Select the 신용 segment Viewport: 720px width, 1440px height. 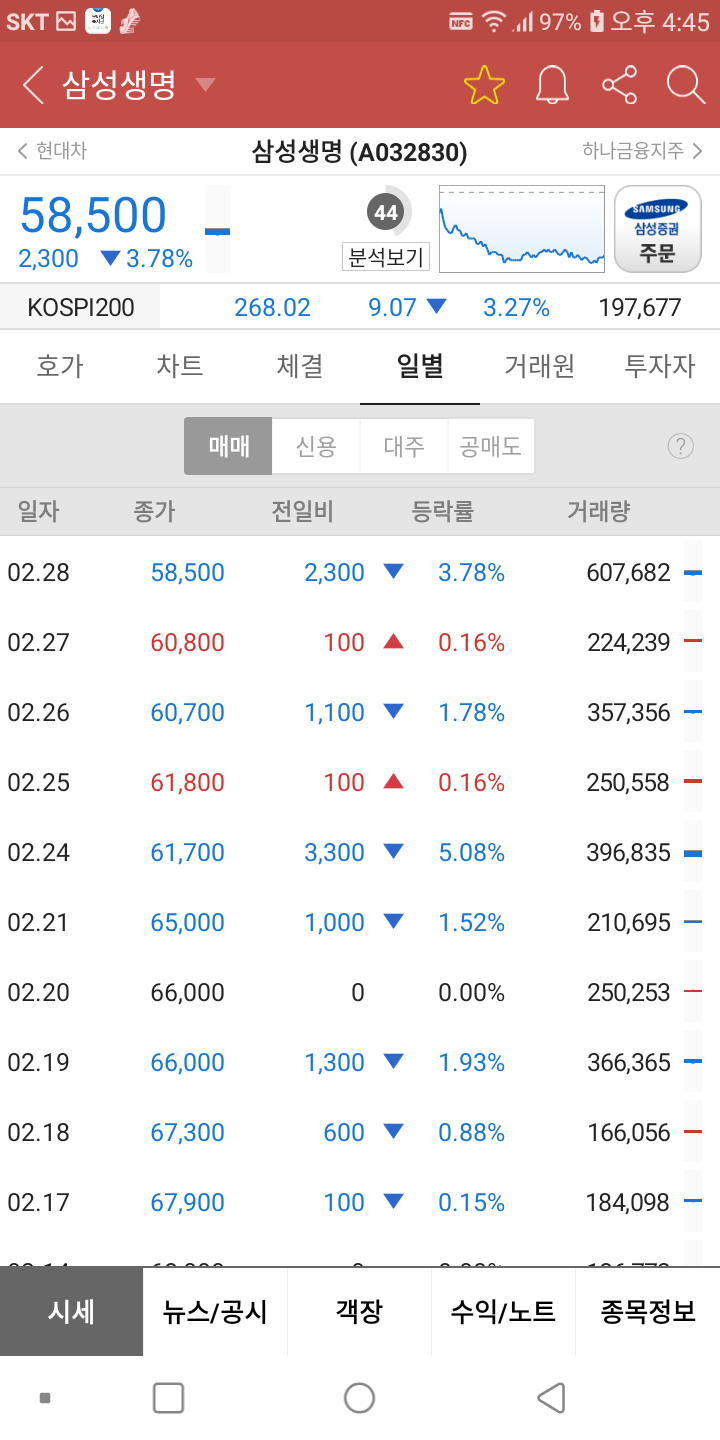[x=316, y=446]
